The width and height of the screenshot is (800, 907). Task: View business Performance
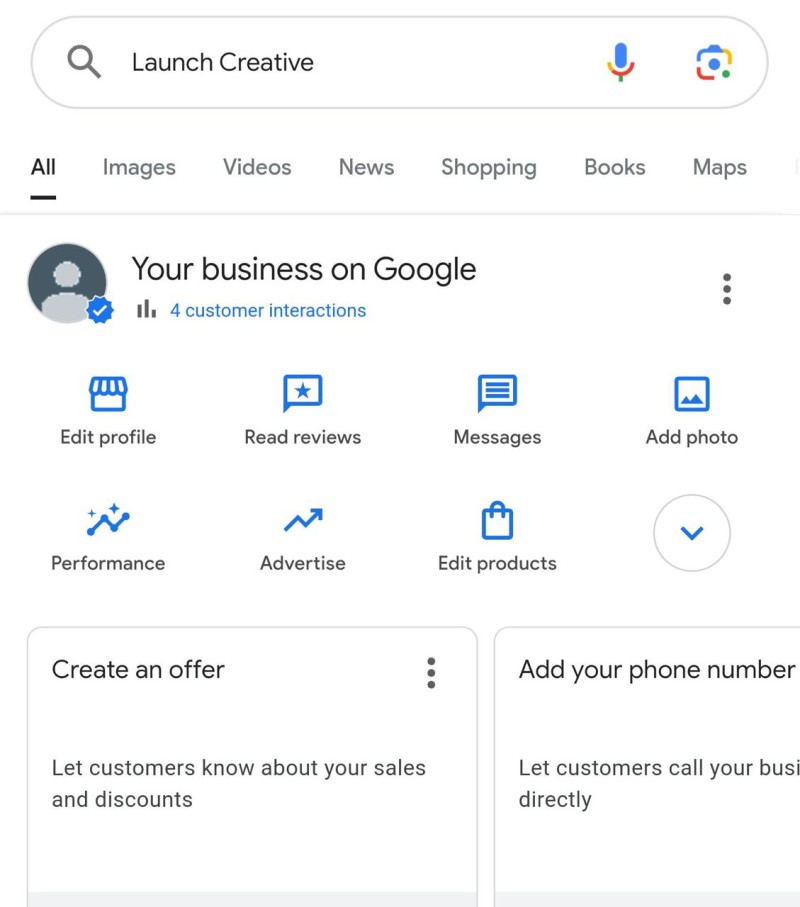(x=108, y=537)
